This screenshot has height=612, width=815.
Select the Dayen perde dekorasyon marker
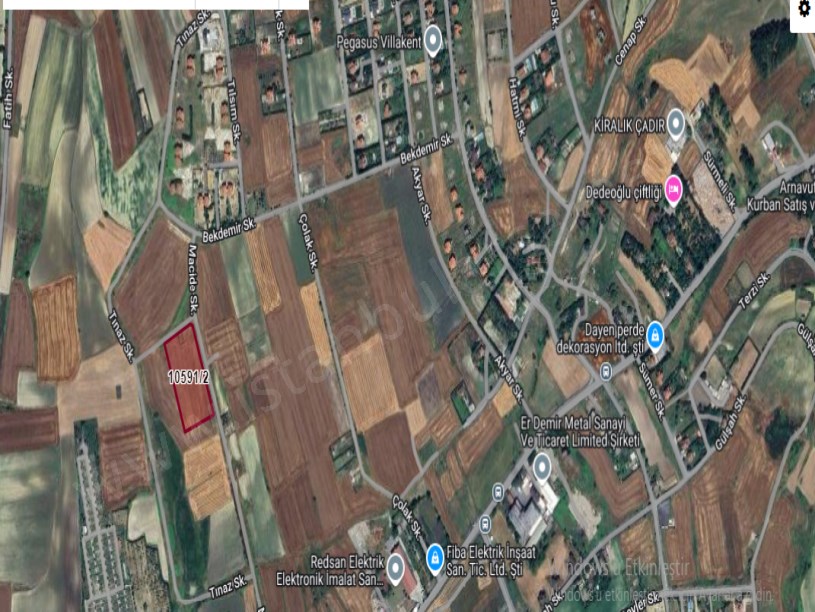point(655,333)
